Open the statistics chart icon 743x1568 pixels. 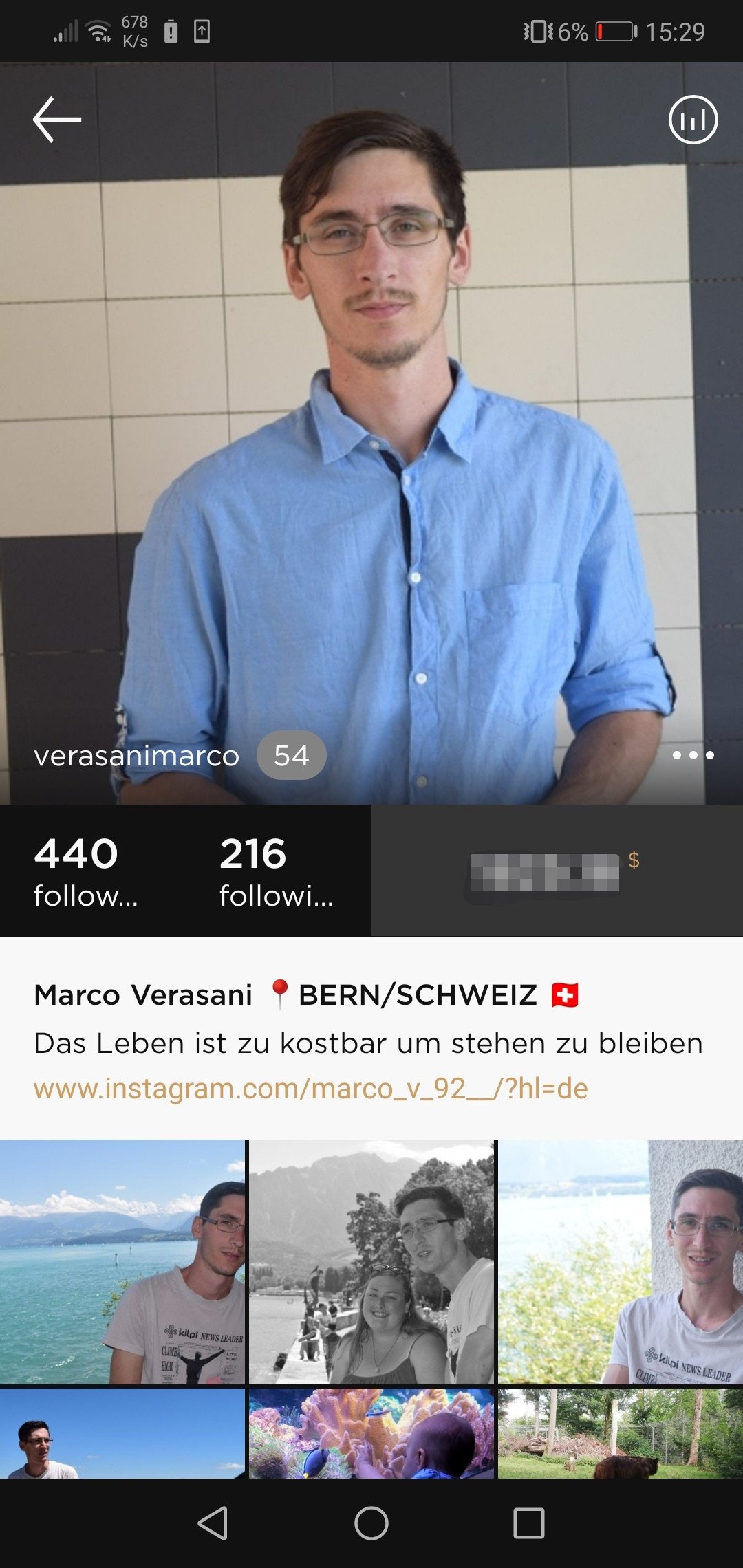coord(693,120)
